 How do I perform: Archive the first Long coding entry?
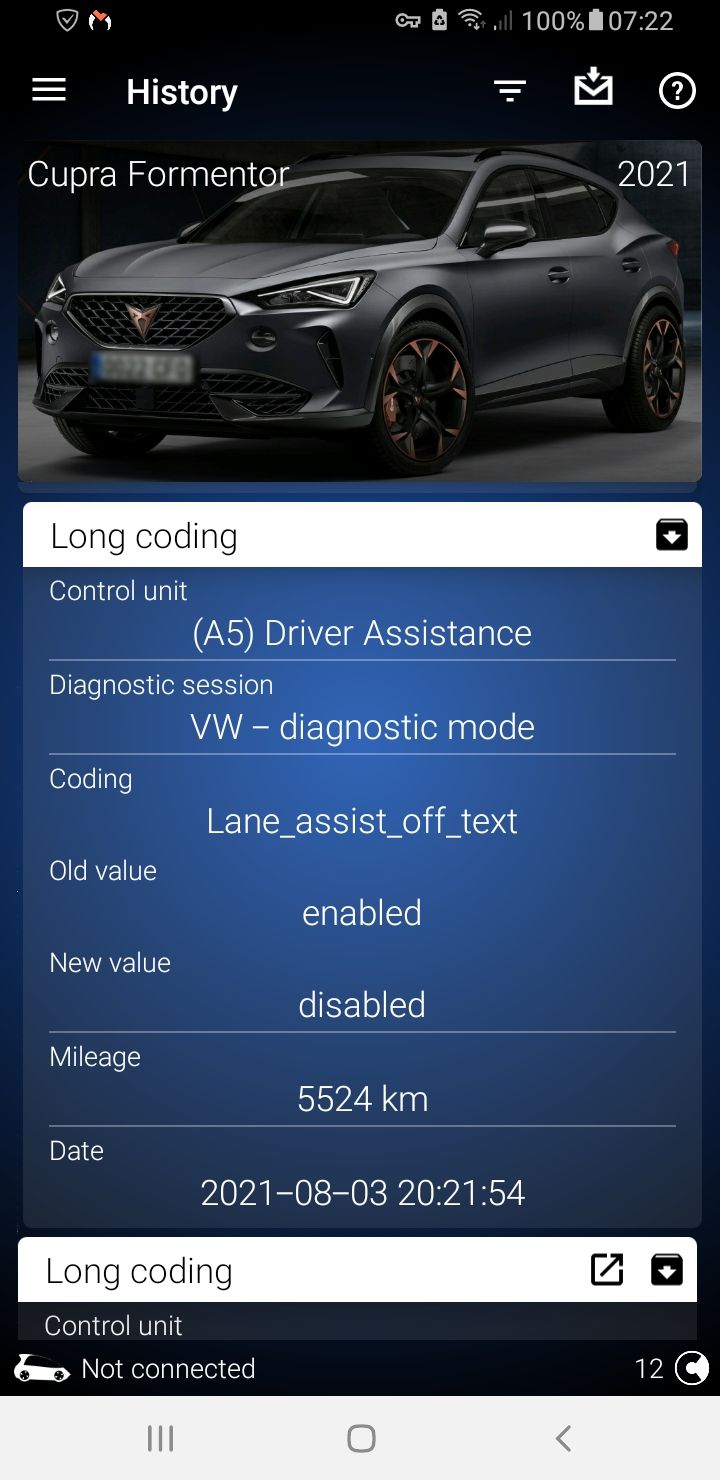(671, 535)
